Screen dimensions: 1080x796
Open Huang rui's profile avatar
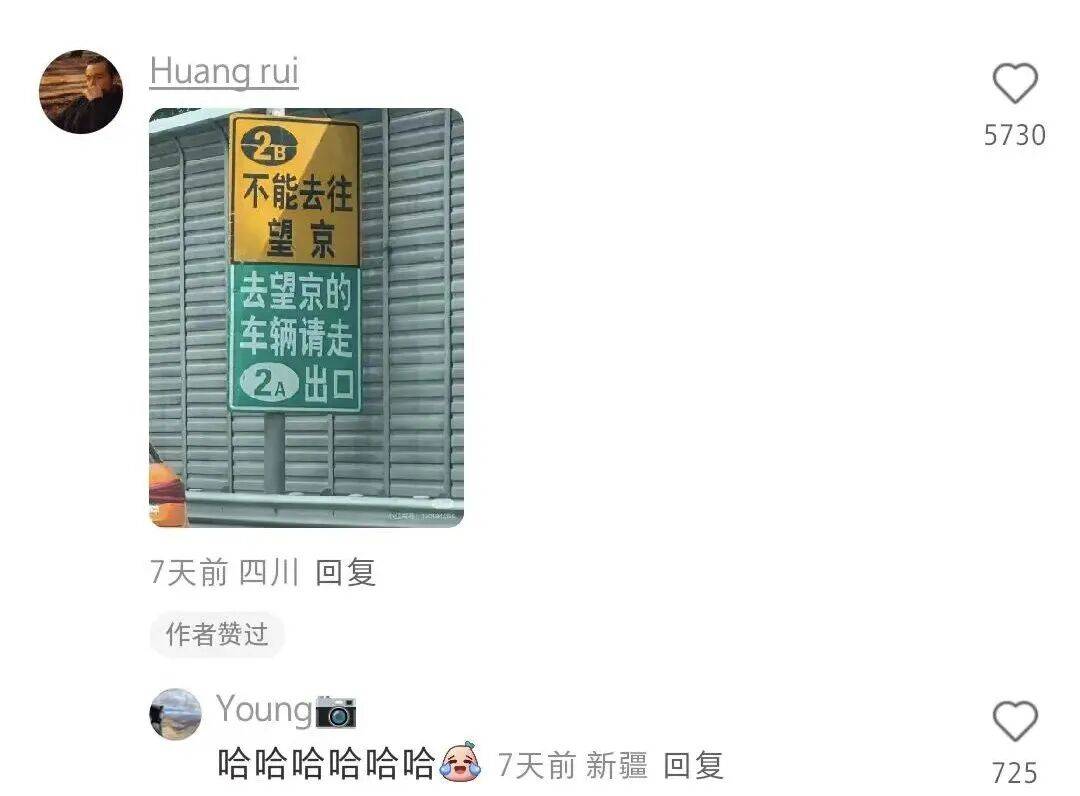81,92
